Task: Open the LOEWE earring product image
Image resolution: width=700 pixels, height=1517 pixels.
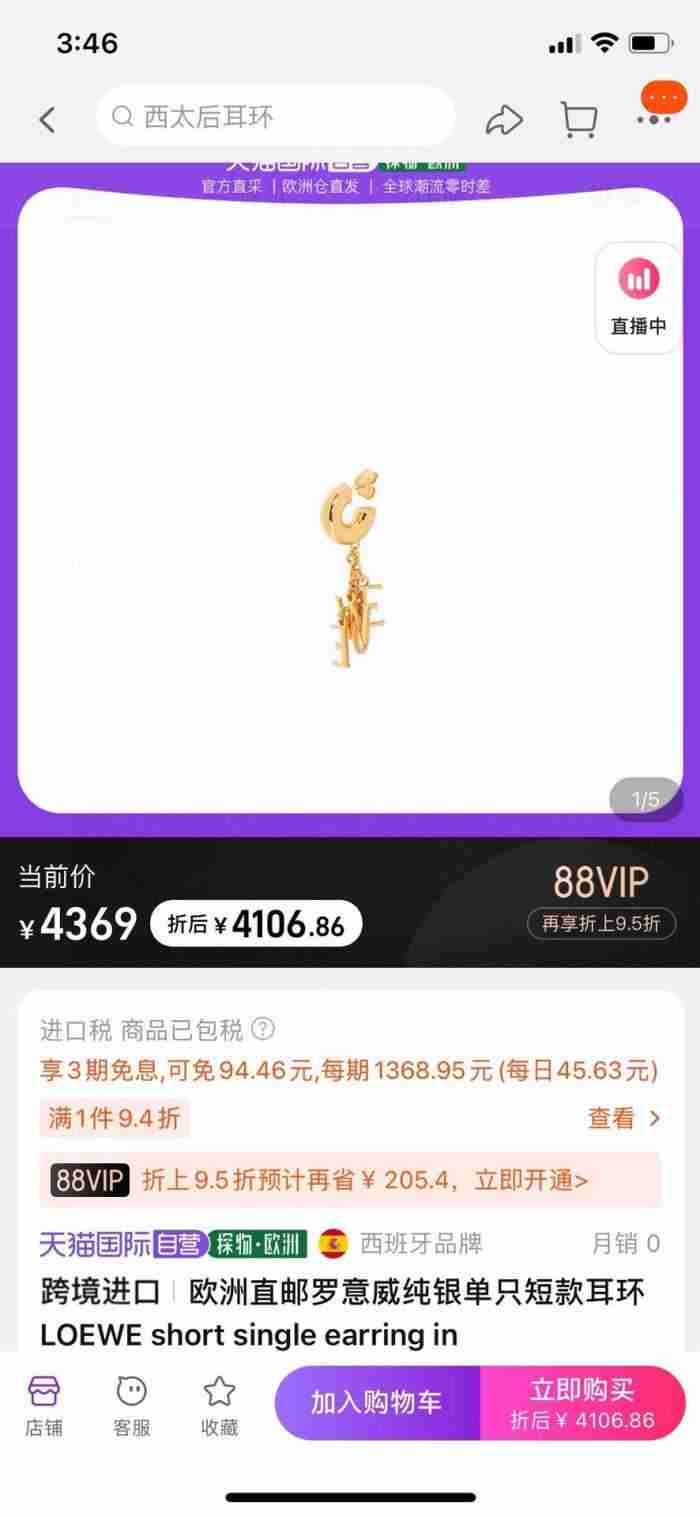Action: pos(350,570)
